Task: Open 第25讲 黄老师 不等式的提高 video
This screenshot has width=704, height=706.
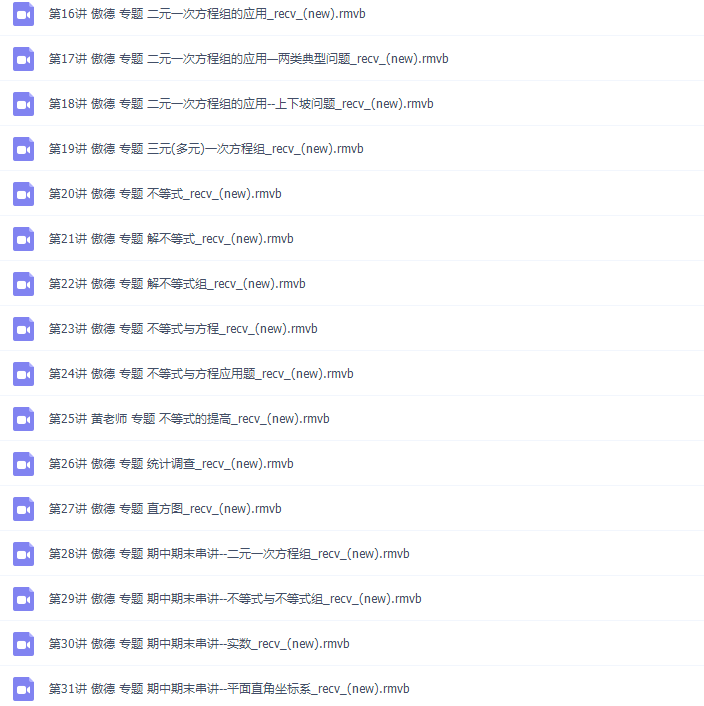Action: (x=189, y=419)
